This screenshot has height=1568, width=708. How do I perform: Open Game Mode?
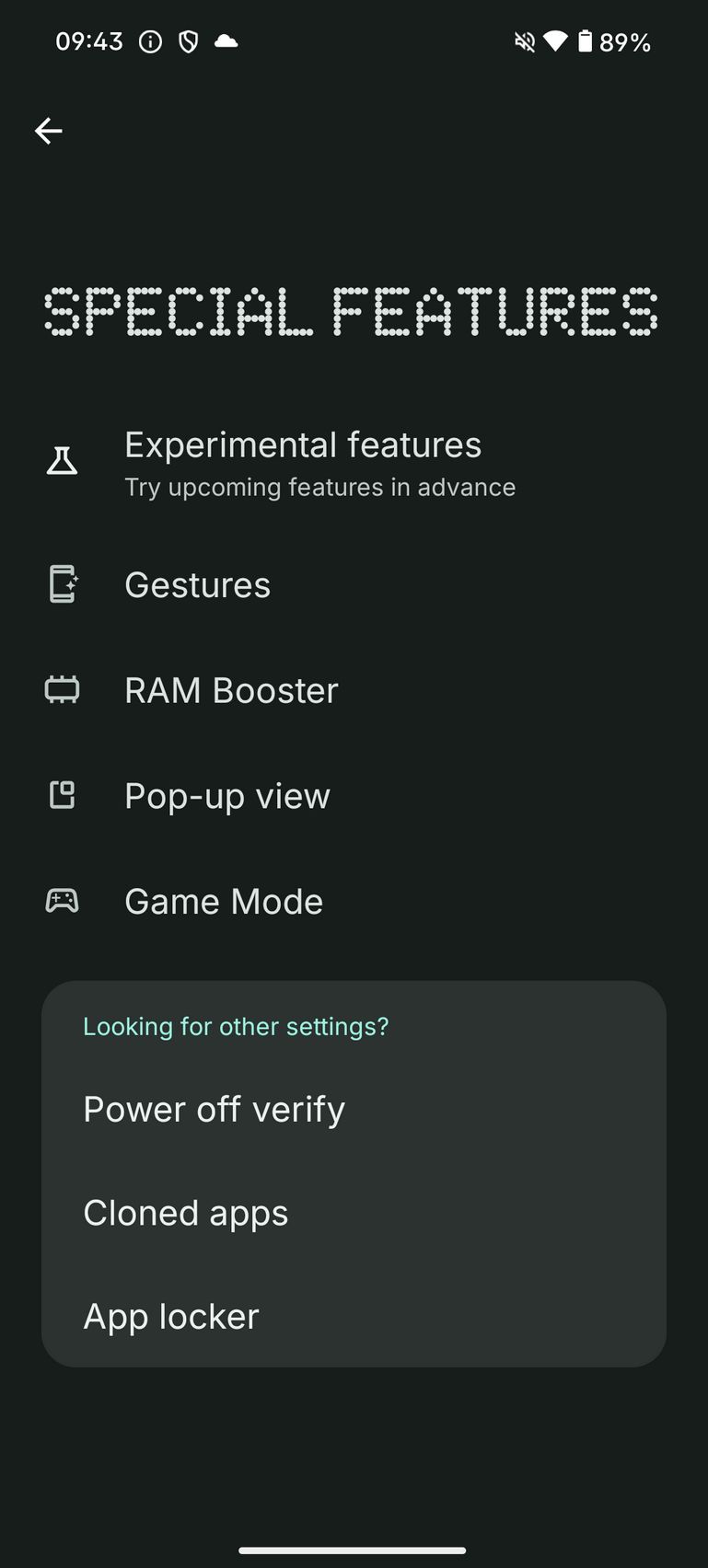(354, 901)
